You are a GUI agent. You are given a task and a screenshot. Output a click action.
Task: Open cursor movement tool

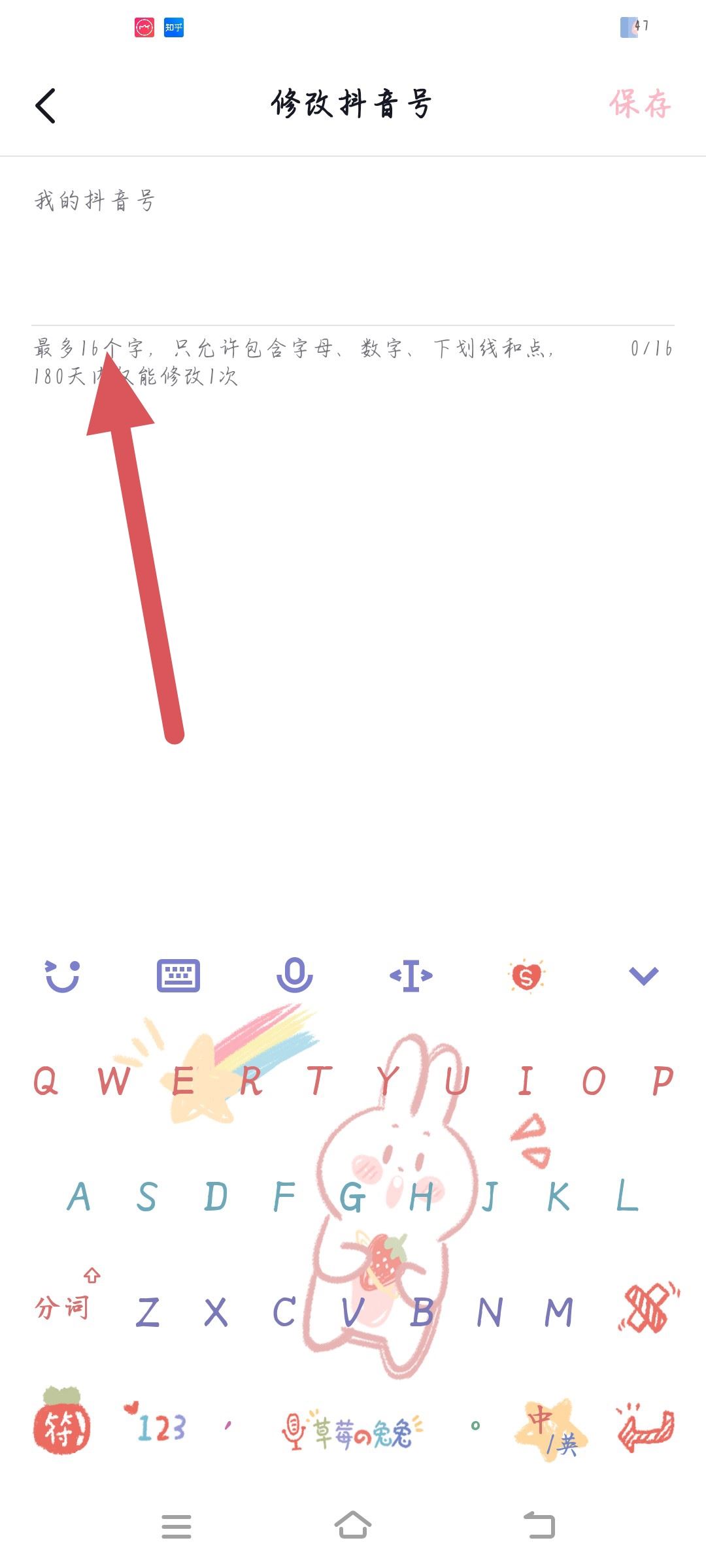[411, 976]
